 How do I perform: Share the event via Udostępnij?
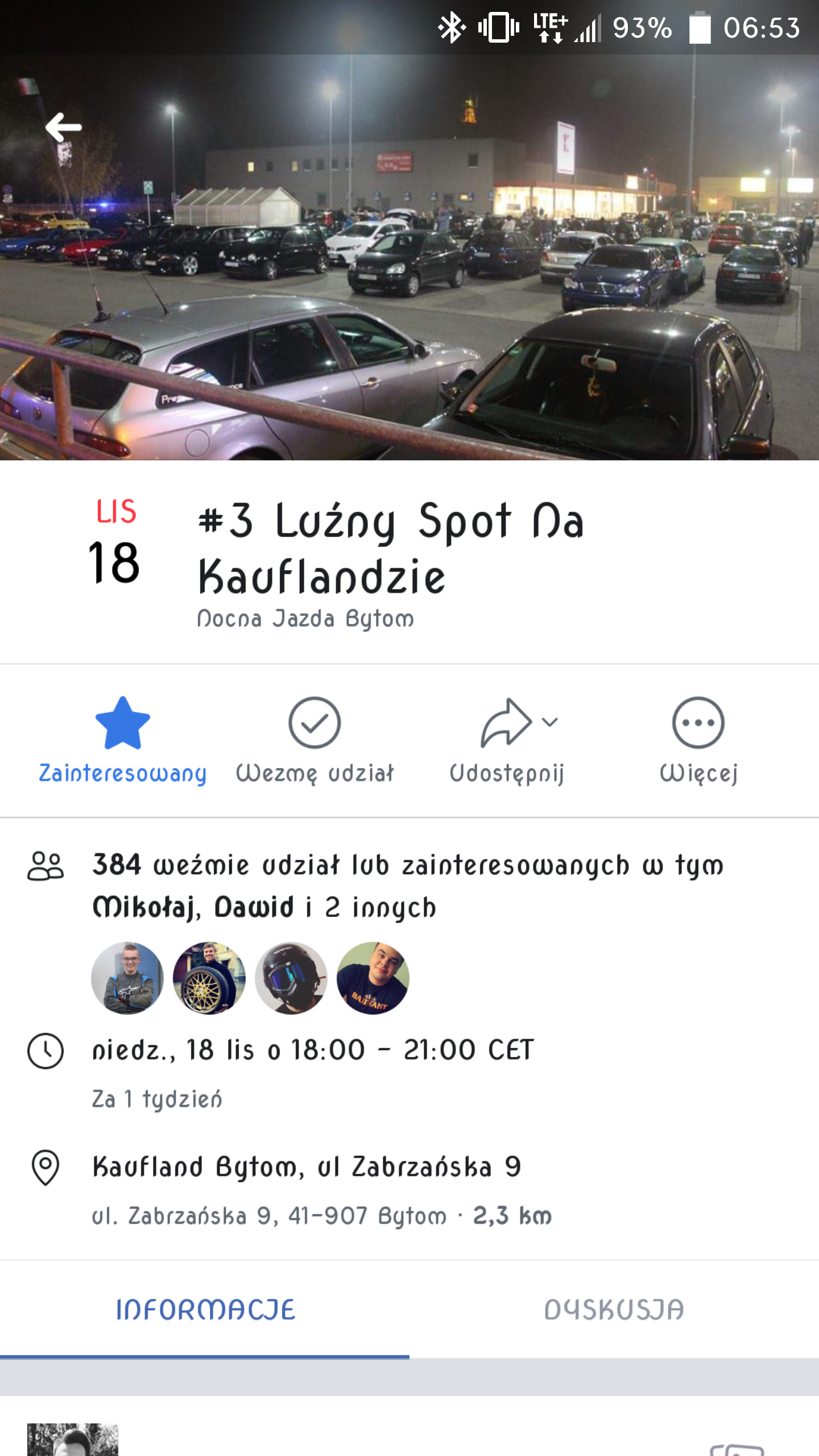pos(507,741)
